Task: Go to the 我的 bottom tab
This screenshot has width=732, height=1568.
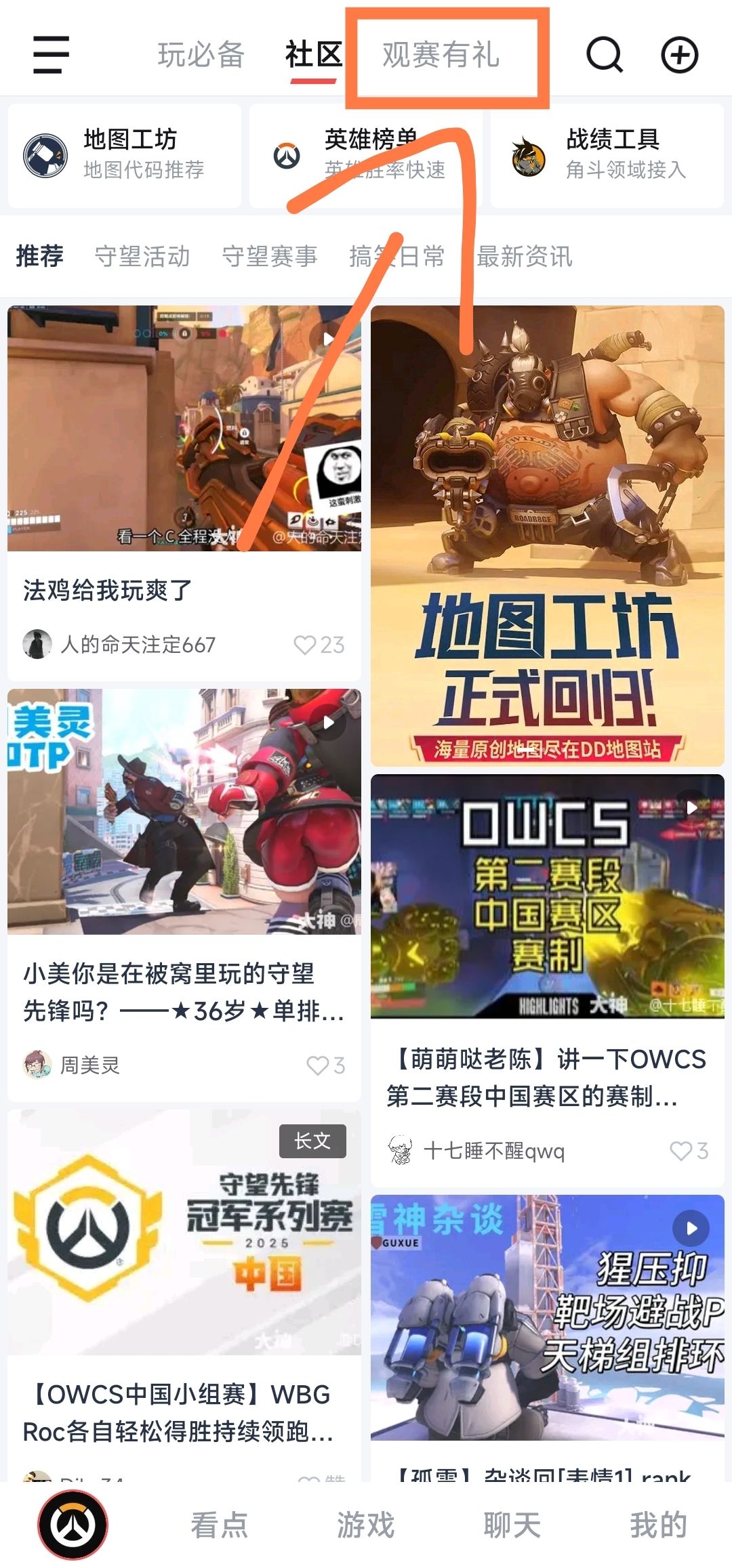Action: [658, 1525]
